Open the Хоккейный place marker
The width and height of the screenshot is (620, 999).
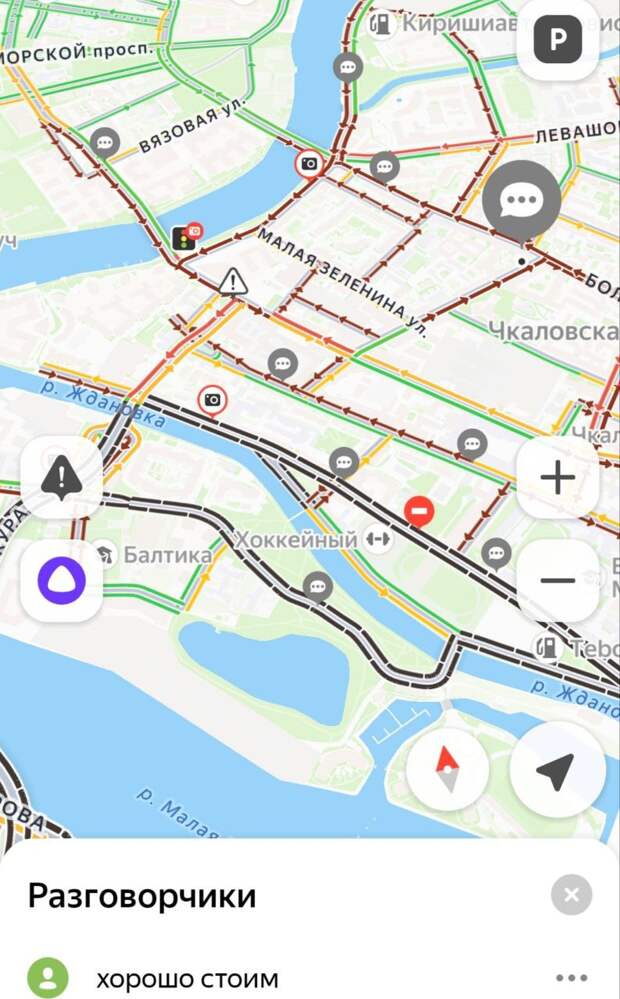point(379,539)
